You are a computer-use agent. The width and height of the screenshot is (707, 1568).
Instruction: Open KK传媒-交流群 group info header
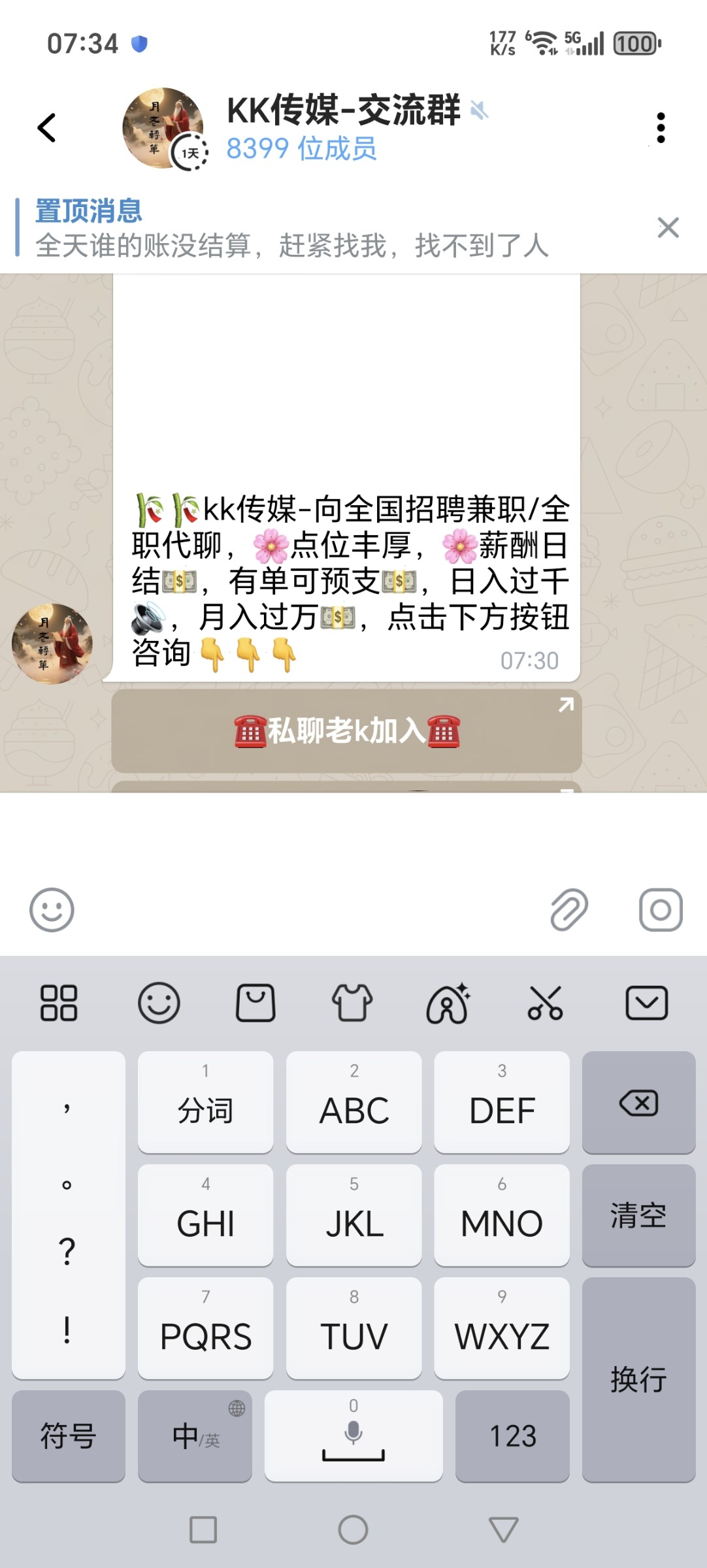click(x=343, y=127)
